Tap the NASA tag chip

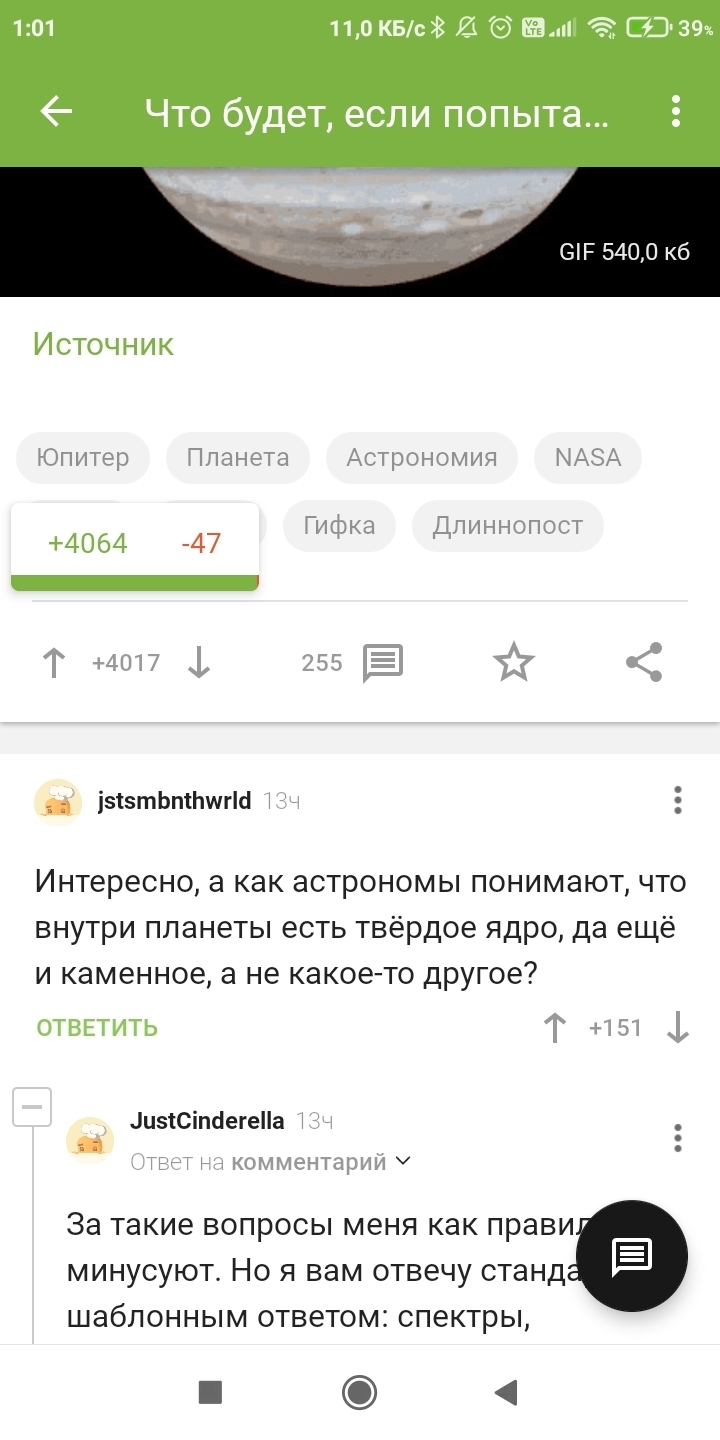click(x=588, y=457)
